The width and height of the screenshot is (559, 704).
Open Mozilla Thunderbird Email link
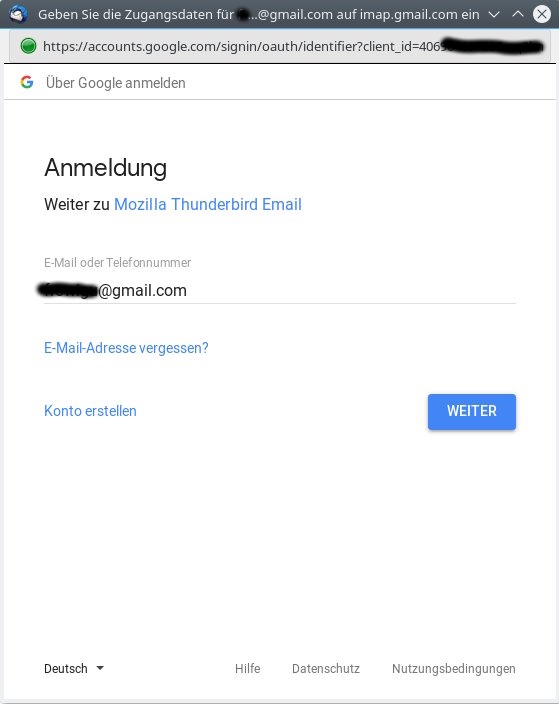[208, 204]
